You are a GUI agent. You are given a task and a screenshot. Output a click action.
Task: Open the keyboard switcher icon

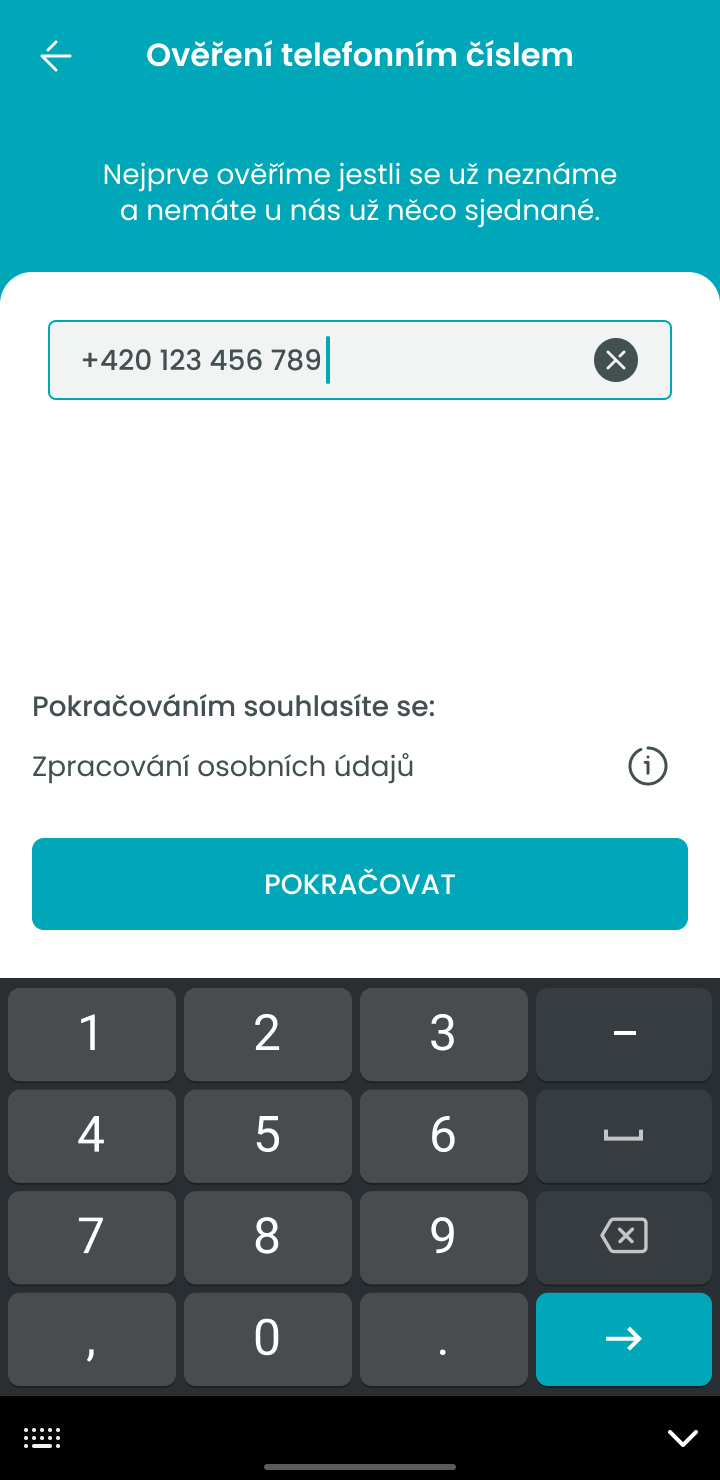click(42, 1438)
